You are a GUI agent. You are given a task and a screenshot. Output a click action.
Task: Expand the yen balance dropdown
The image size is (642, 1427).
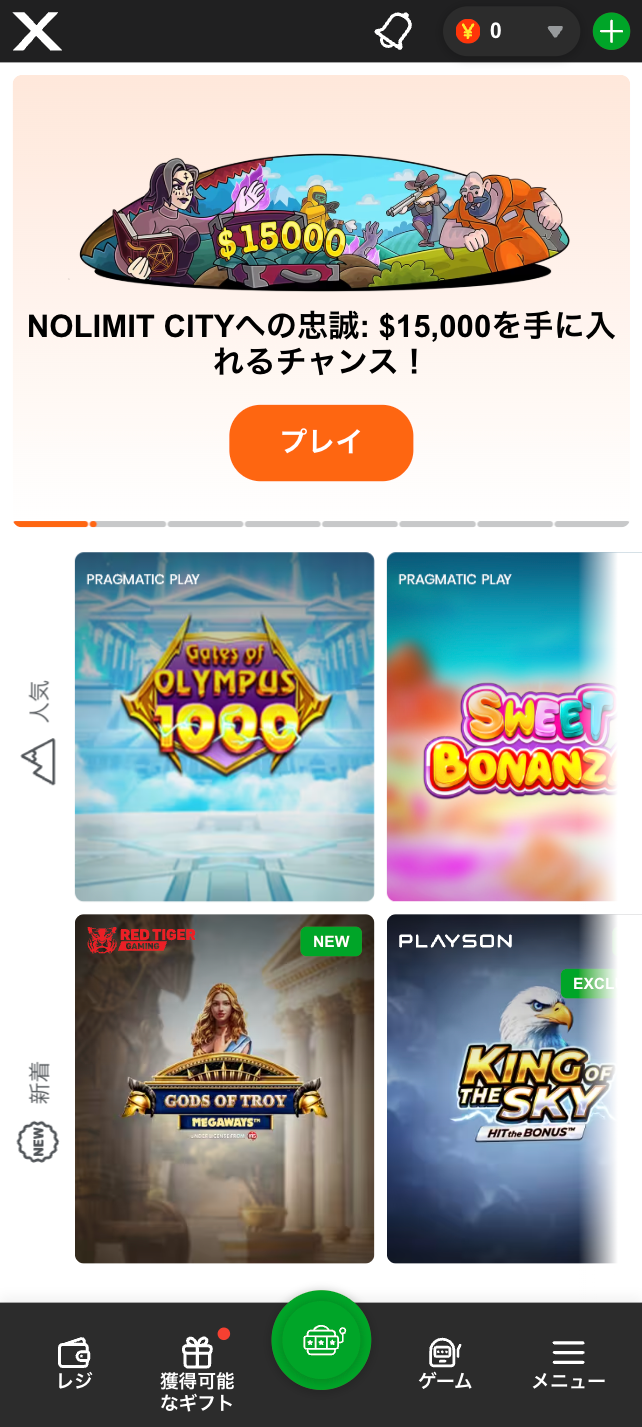tap(555, 32)
